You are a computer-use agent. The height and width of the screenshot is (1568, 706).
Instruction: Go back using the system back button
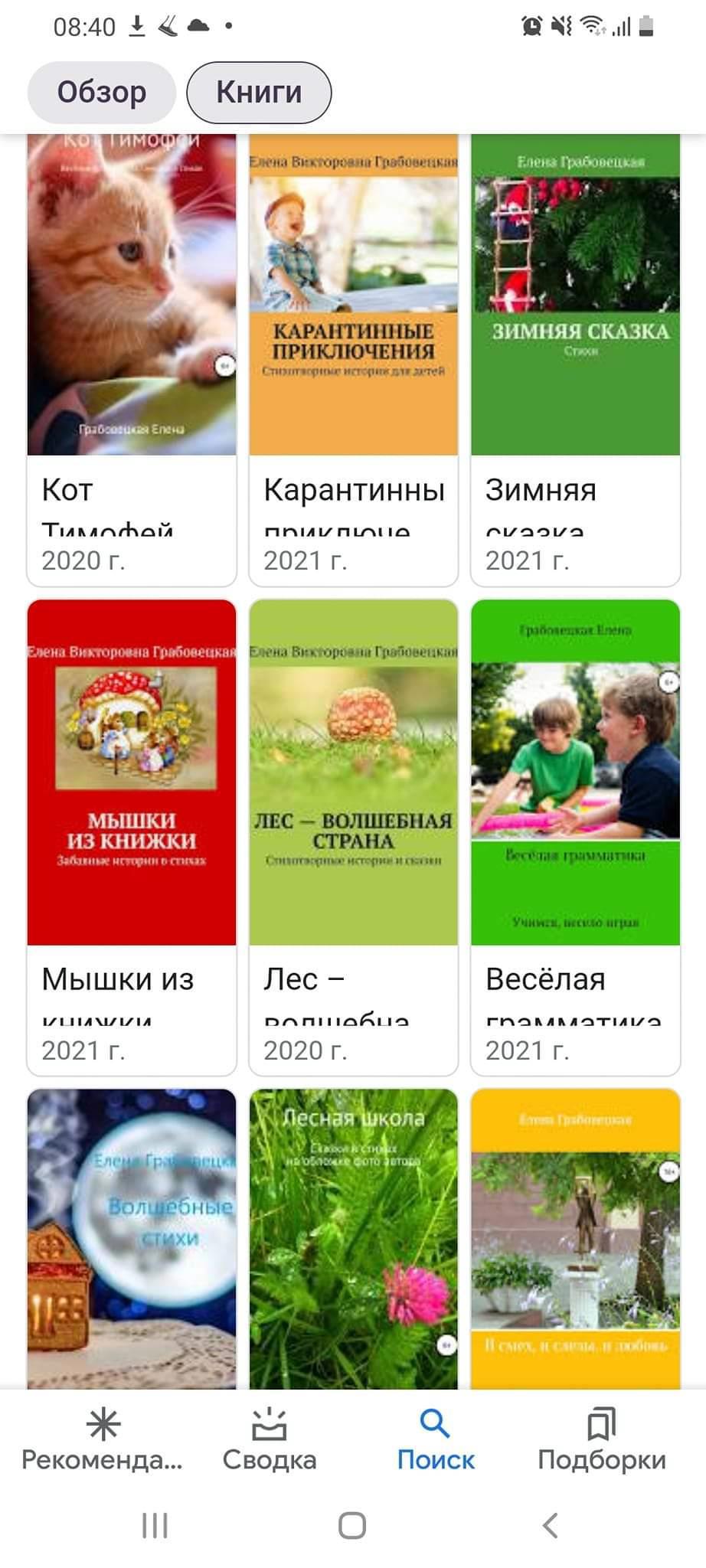(550, 1526)
